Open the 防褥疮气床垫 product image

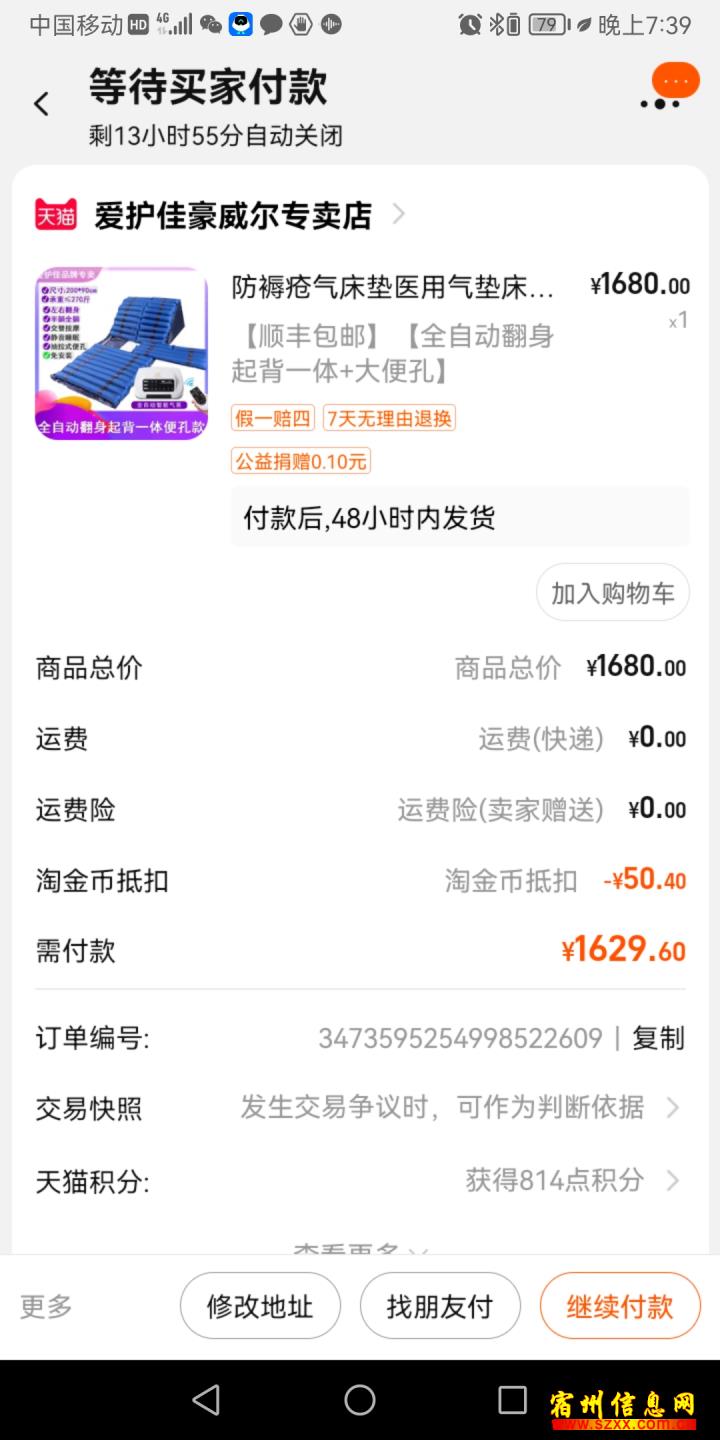(121, 353)
